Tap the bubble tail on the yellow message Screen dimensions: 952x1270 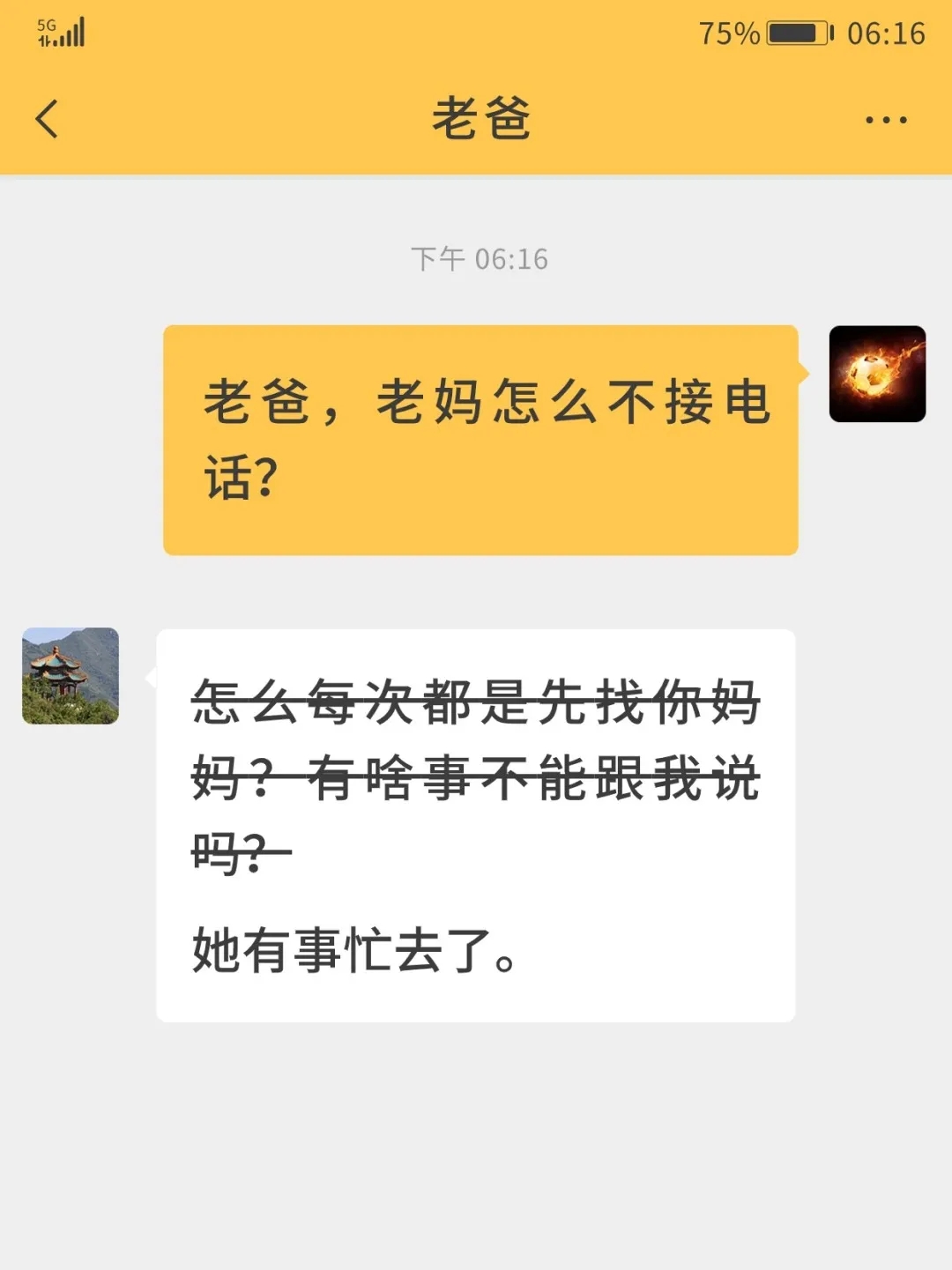click(804, 373)
